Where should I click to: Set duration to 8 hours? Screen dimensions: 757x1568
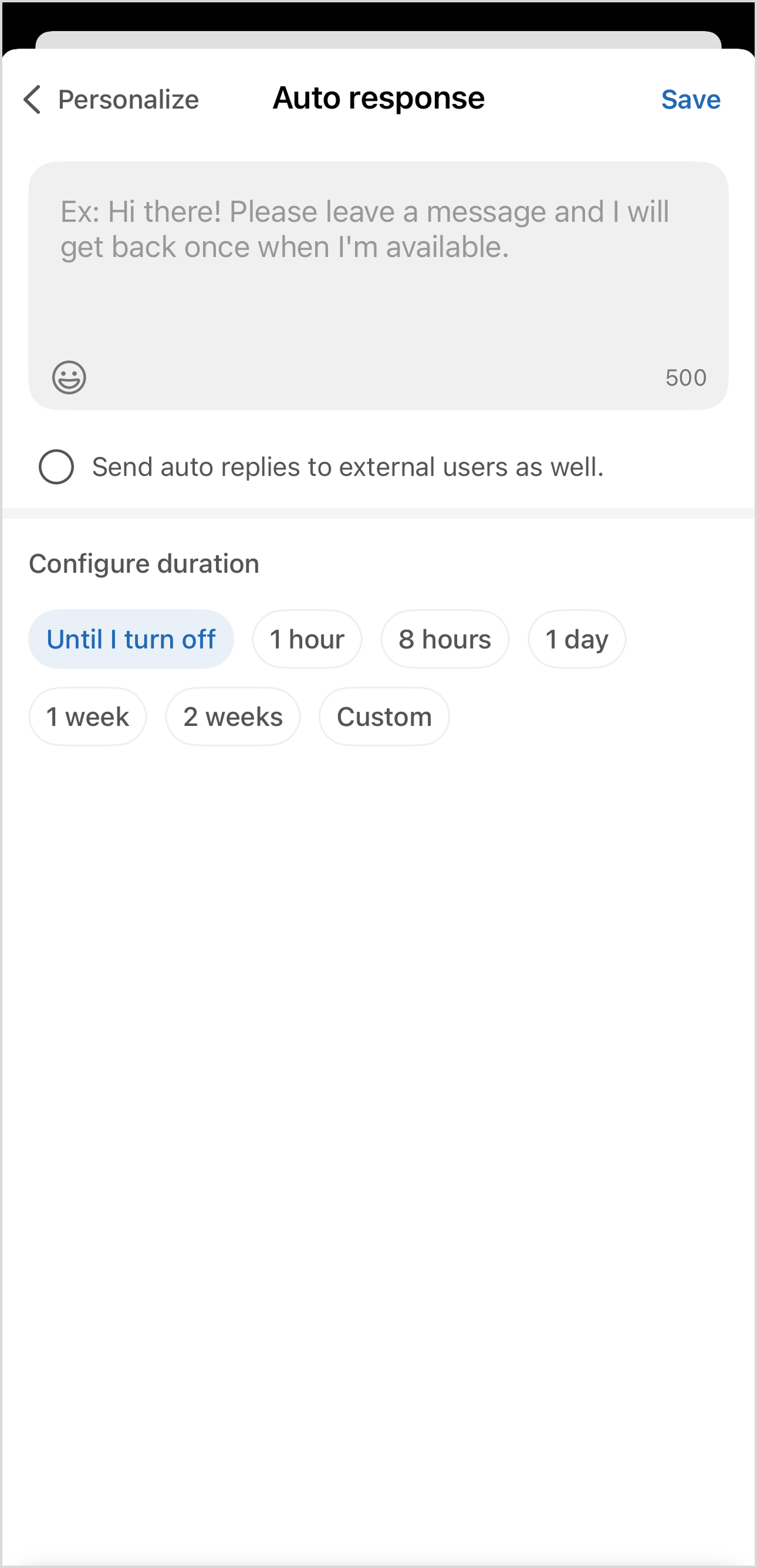tap(445, 639)
